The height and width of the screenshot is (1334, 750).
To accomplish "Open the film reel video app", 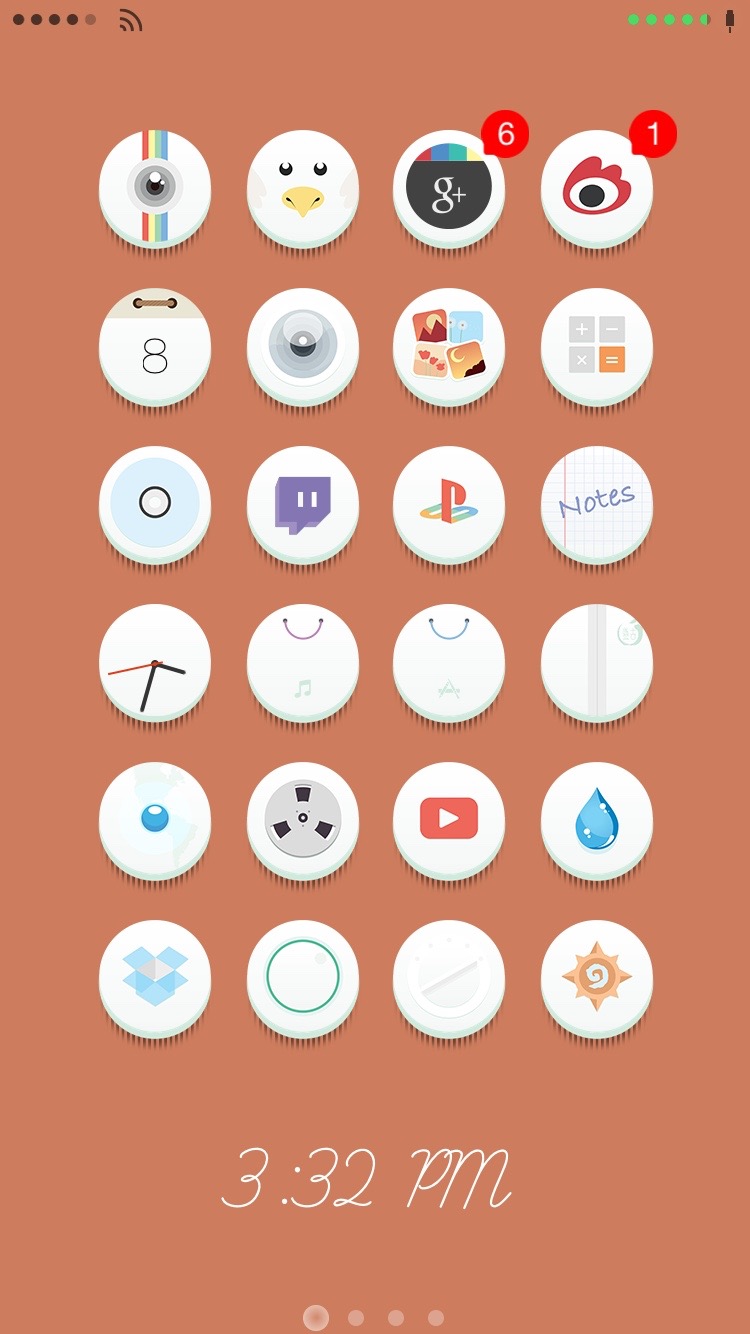I will click(x=303, y=819).
